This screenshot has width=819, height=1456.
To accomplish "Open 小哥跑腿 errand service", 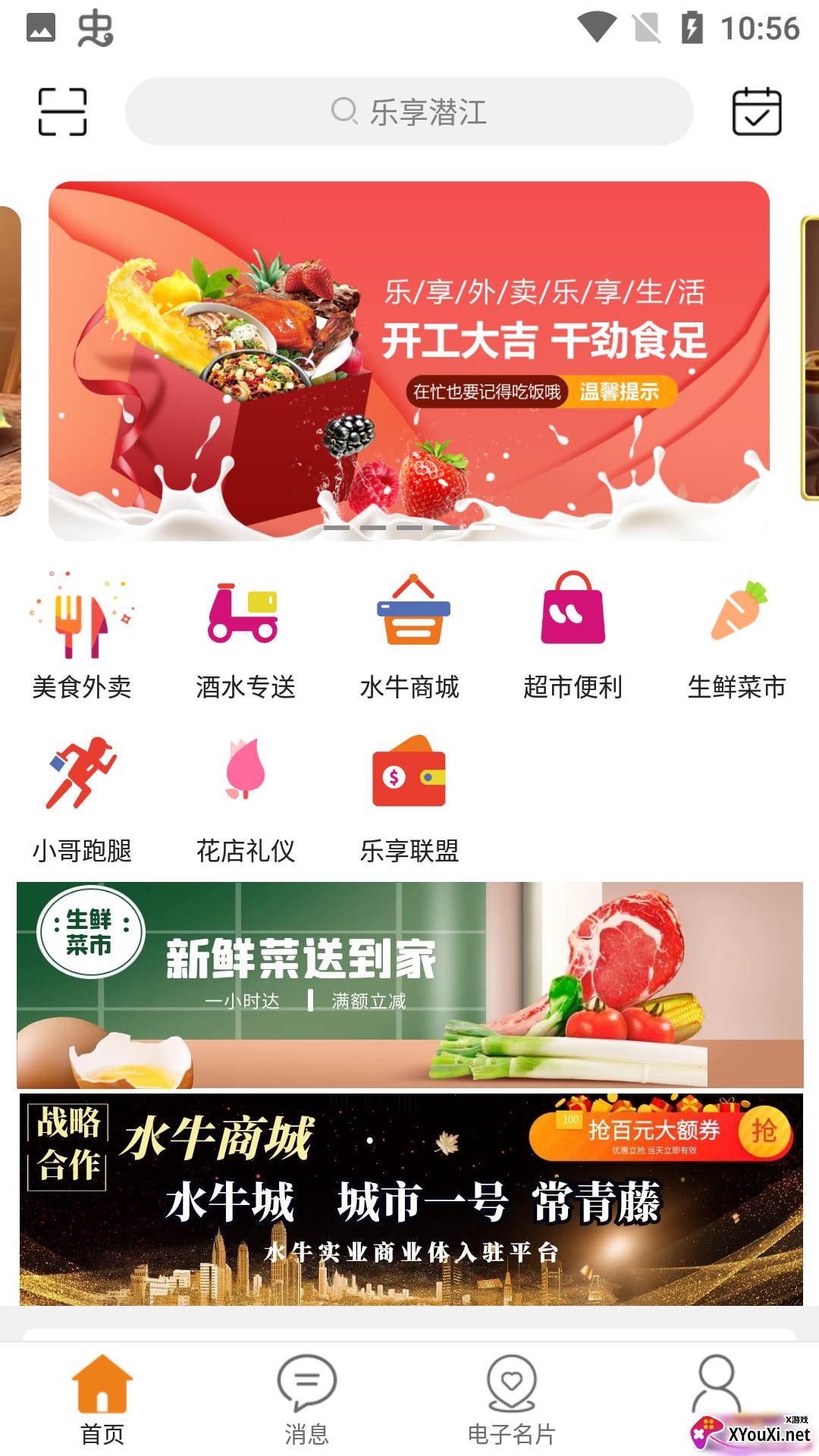I will pyautogui.click(x=82, y=800).
